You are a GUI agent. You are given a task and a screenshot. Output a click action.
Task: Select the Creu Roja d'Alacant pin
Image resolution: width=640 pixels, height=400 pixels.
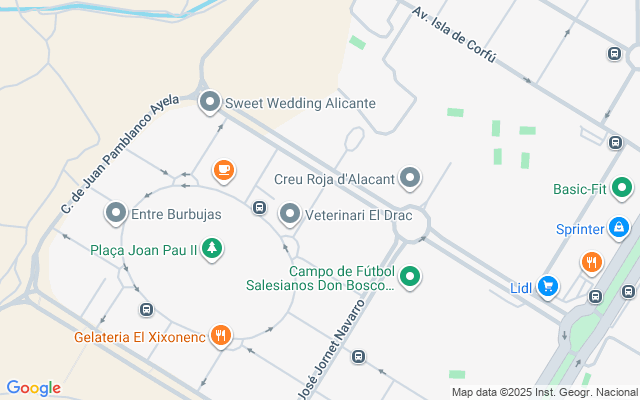pos(410,179)
